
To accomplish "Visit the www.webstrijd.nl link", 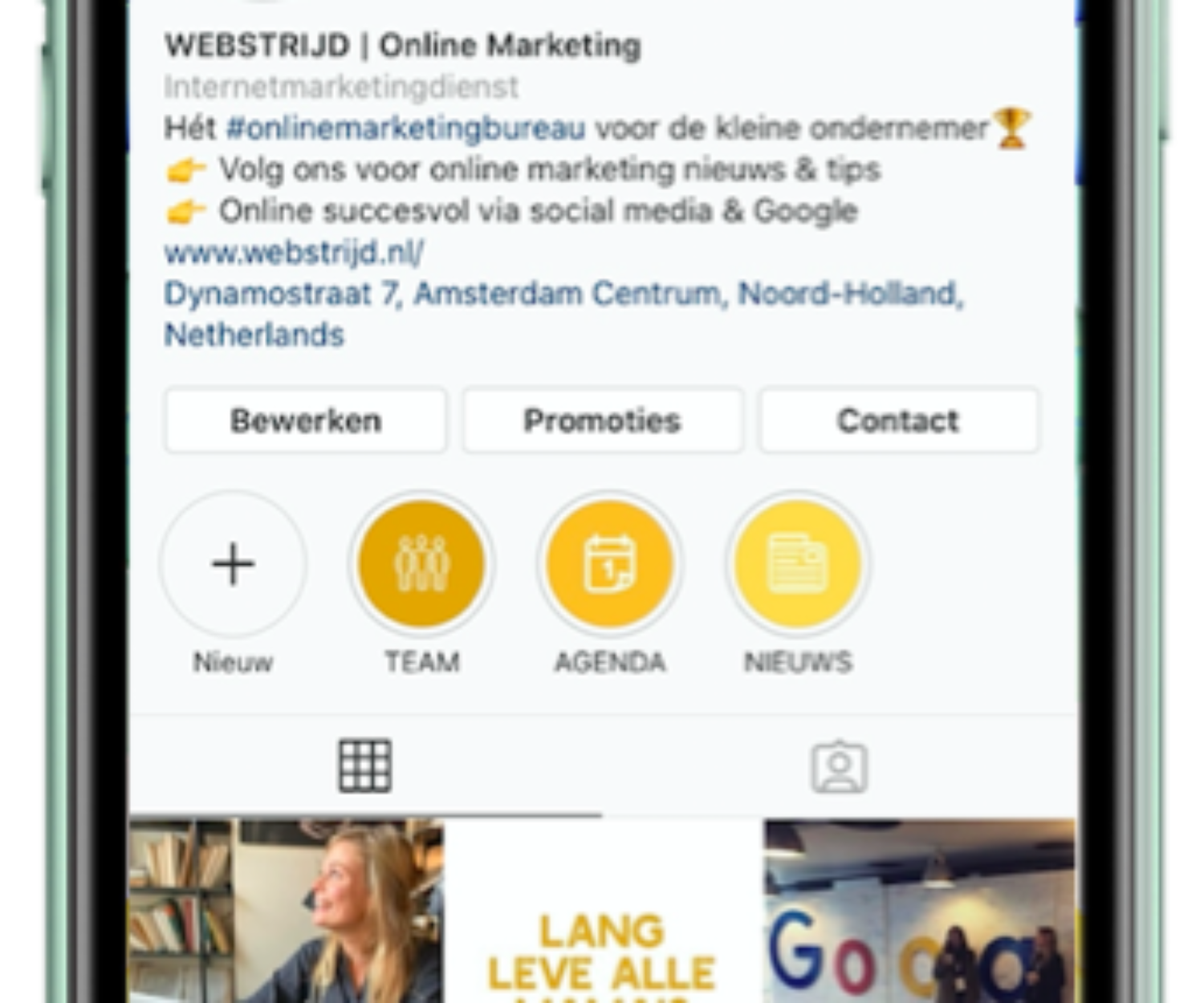I will click(294, 253).
